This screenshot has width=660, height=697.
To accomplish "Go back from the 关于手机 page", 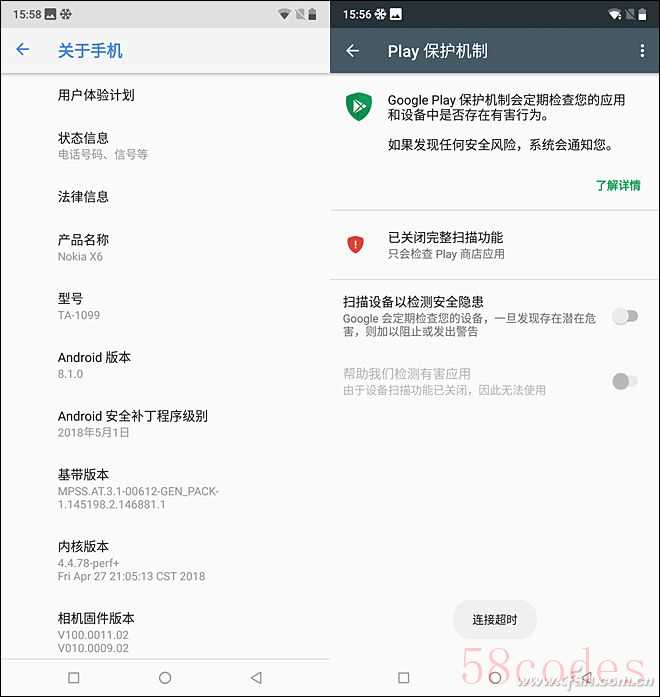I will (23, 50).
